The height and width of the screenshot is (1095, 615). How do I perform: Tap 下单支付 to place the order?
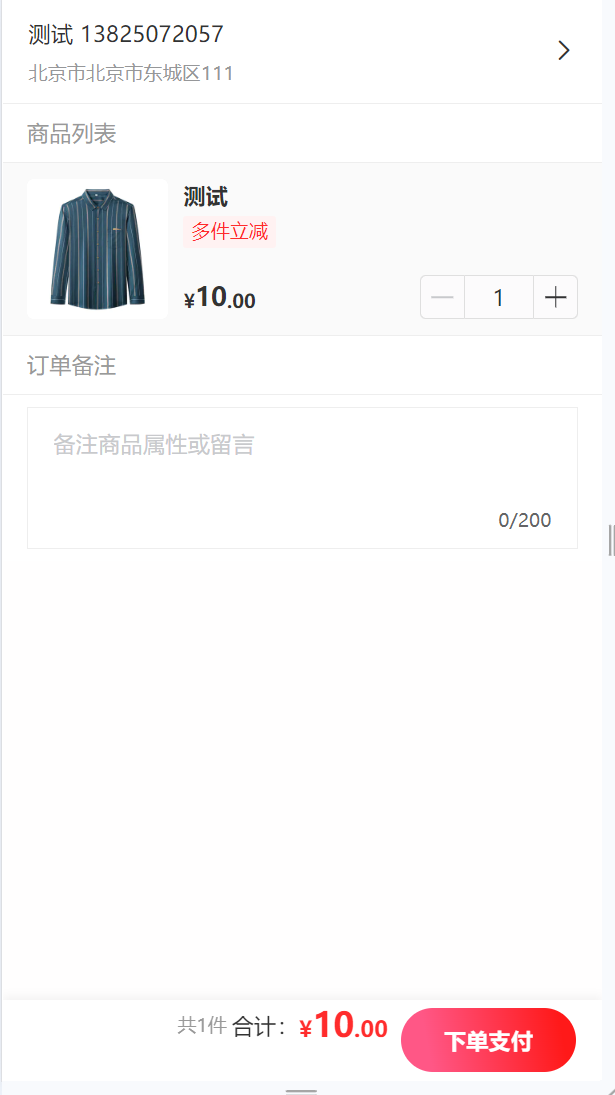click(488, 1040)
